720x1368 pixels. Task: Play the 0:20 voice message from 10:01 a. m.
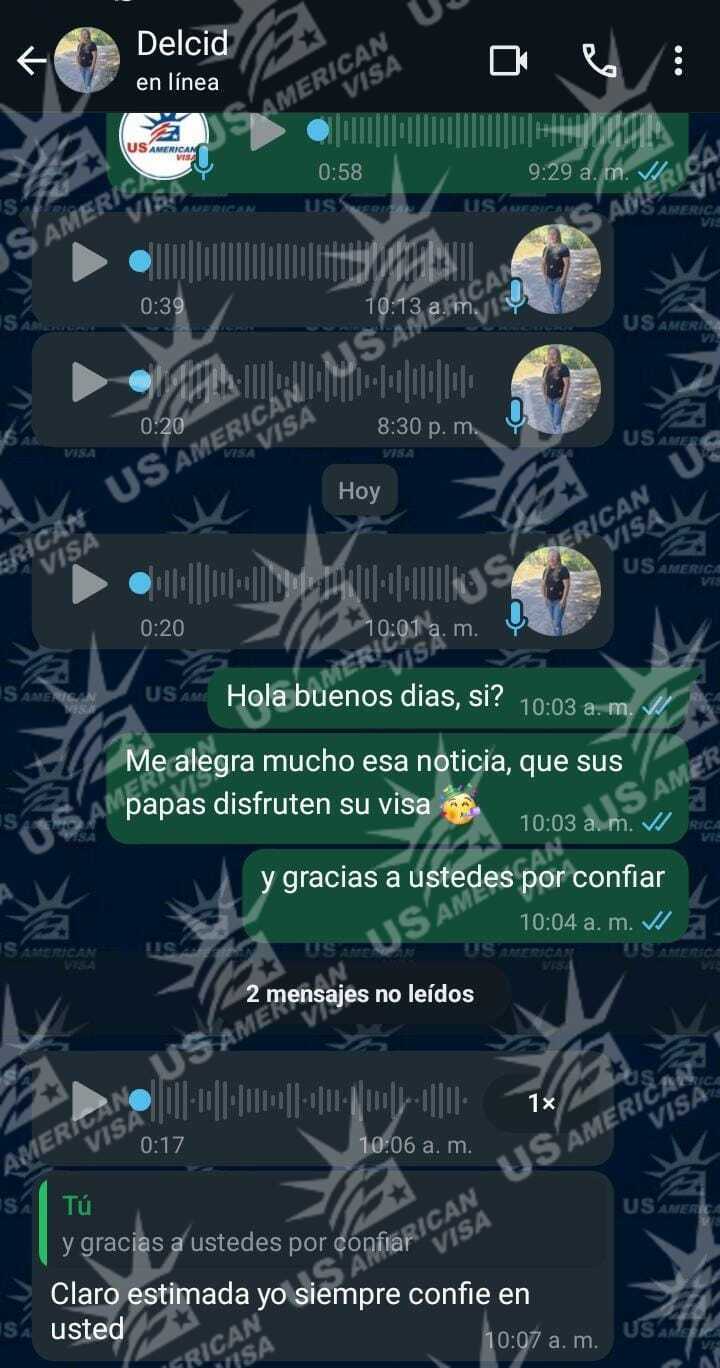[x=90, y=584]
